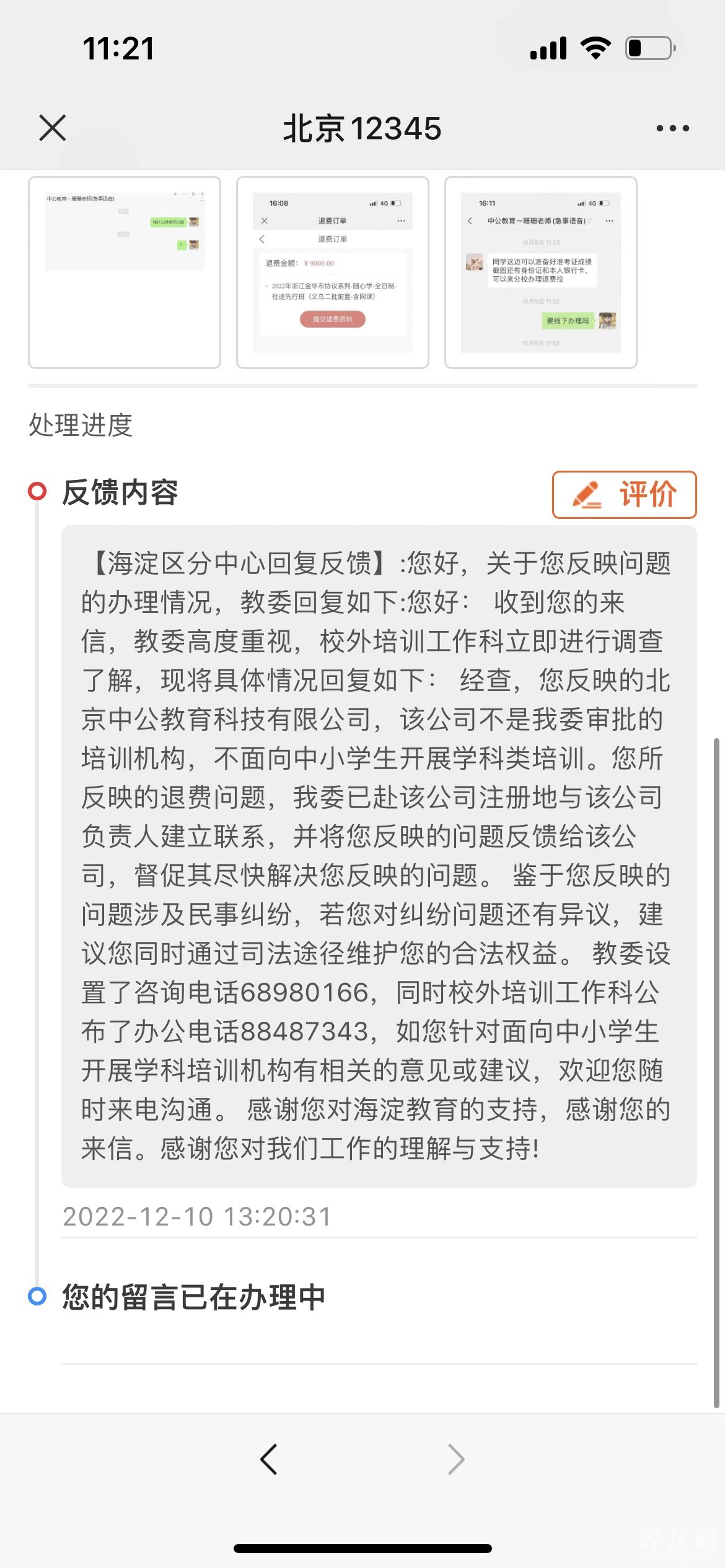Viewport: 725px width, 1568px height.
Task: Tap the 评价 button to rate feedback
Action: coord(624,494)
